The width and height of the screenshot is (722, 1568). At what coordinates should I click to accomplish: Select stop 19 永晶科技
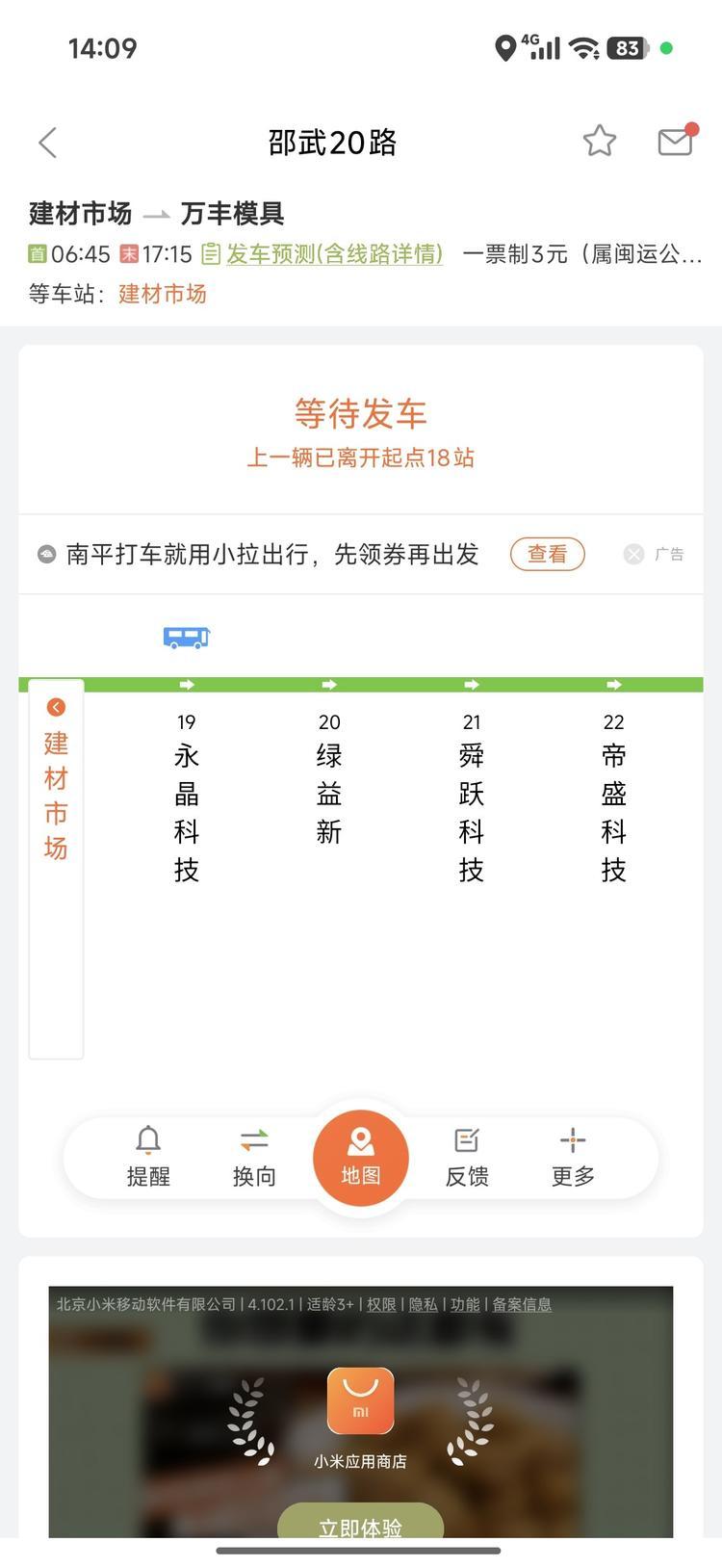pos(187,797)
